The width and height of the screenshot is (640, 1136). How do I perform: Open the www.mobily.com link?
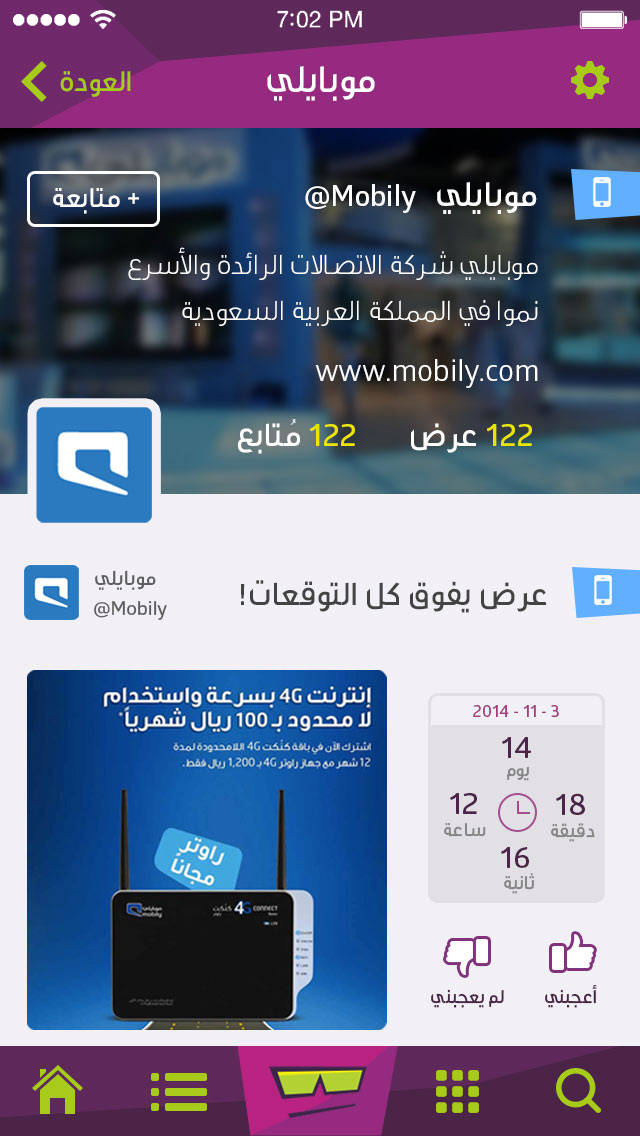pyautogui.click(x=427, y=372)
